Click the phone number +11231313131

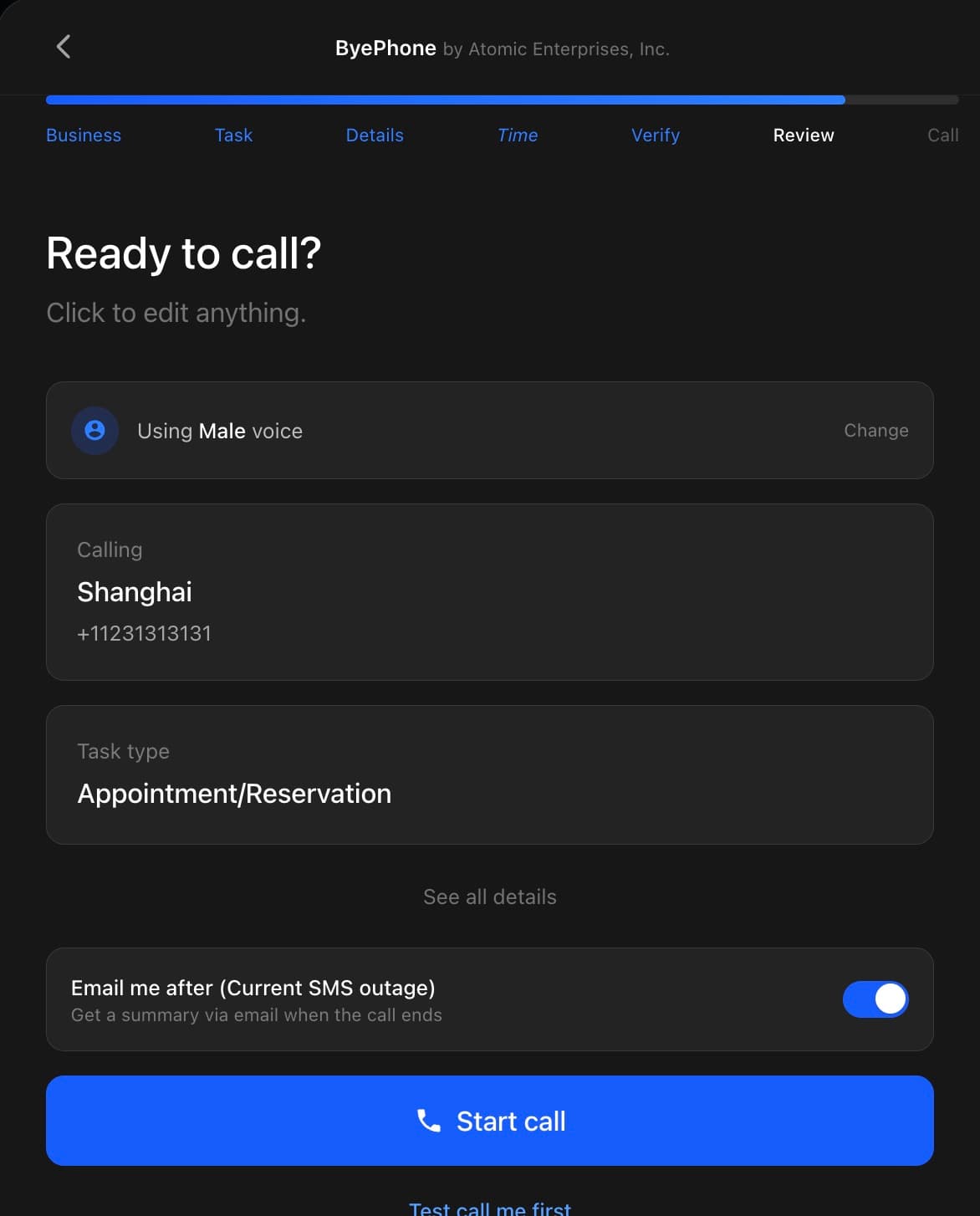145,633
